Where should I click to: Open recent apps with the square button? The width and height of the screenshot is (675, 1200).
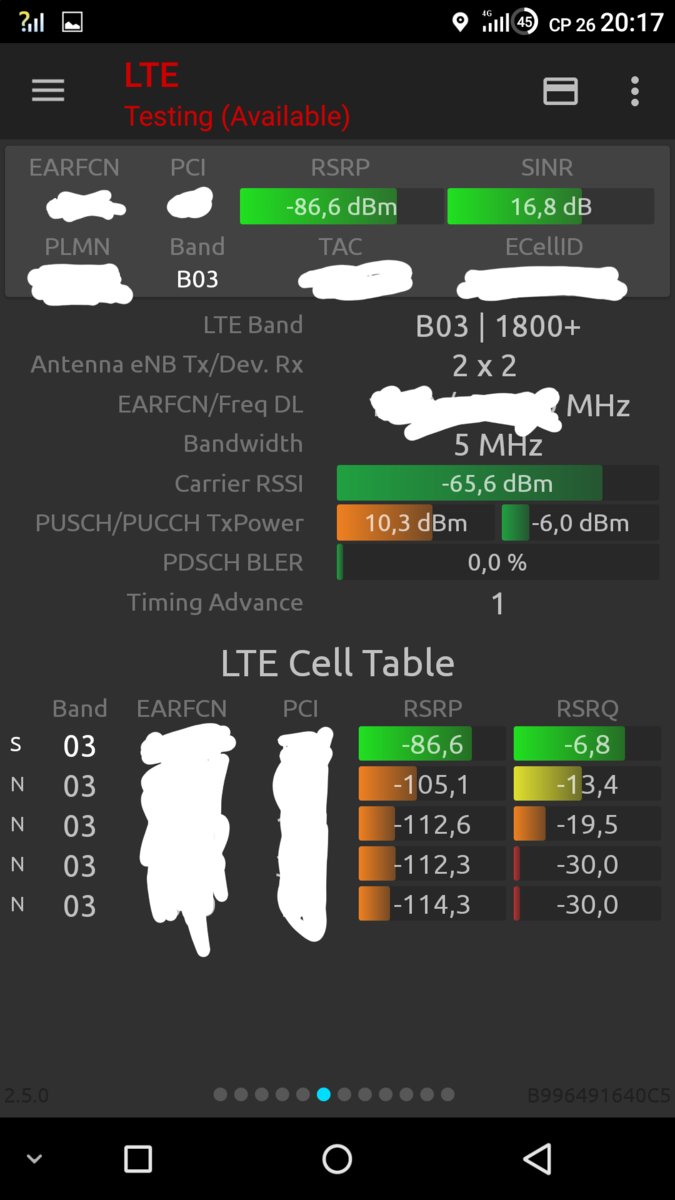(138, 1159)
